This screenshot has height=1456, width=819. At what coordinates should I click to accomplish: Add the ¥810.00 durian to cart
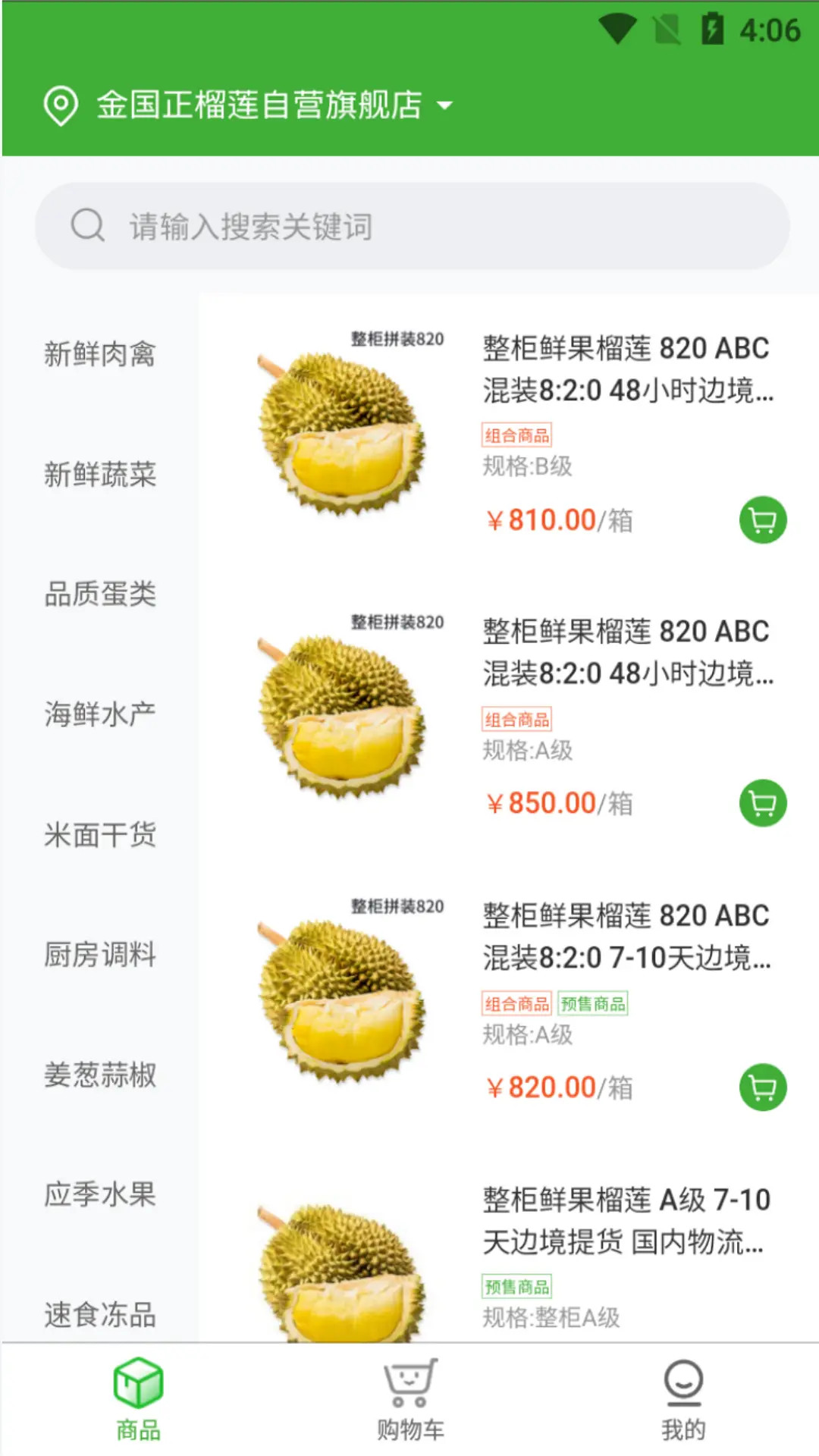762,520
